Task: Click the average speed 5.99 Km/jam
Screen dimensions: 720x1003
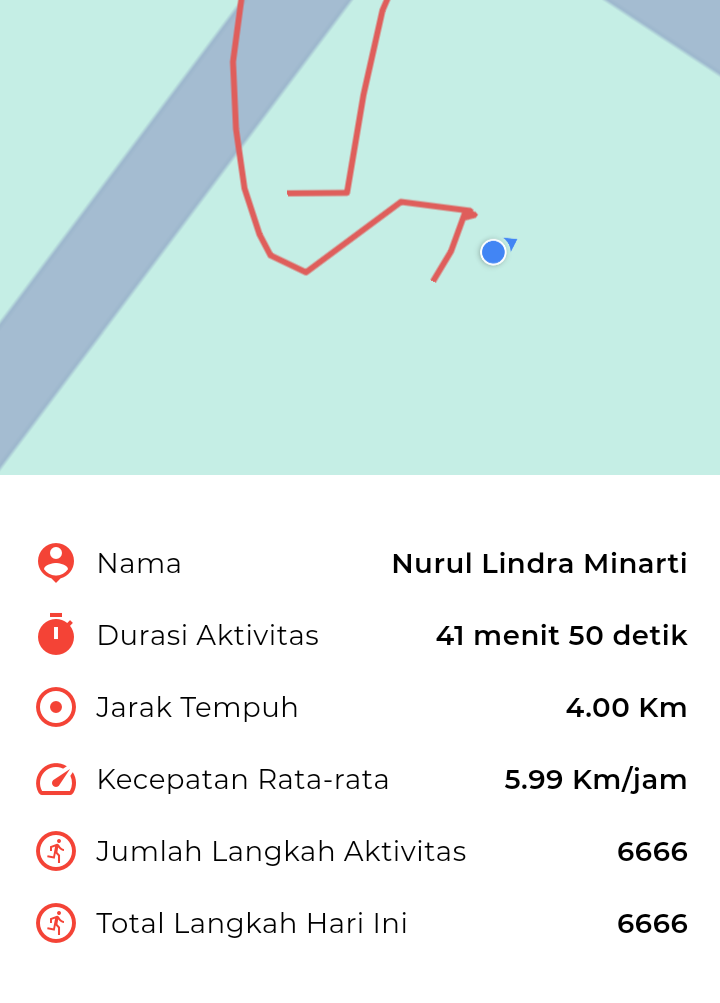Action: pyautogui.click(x=595, y=779)
